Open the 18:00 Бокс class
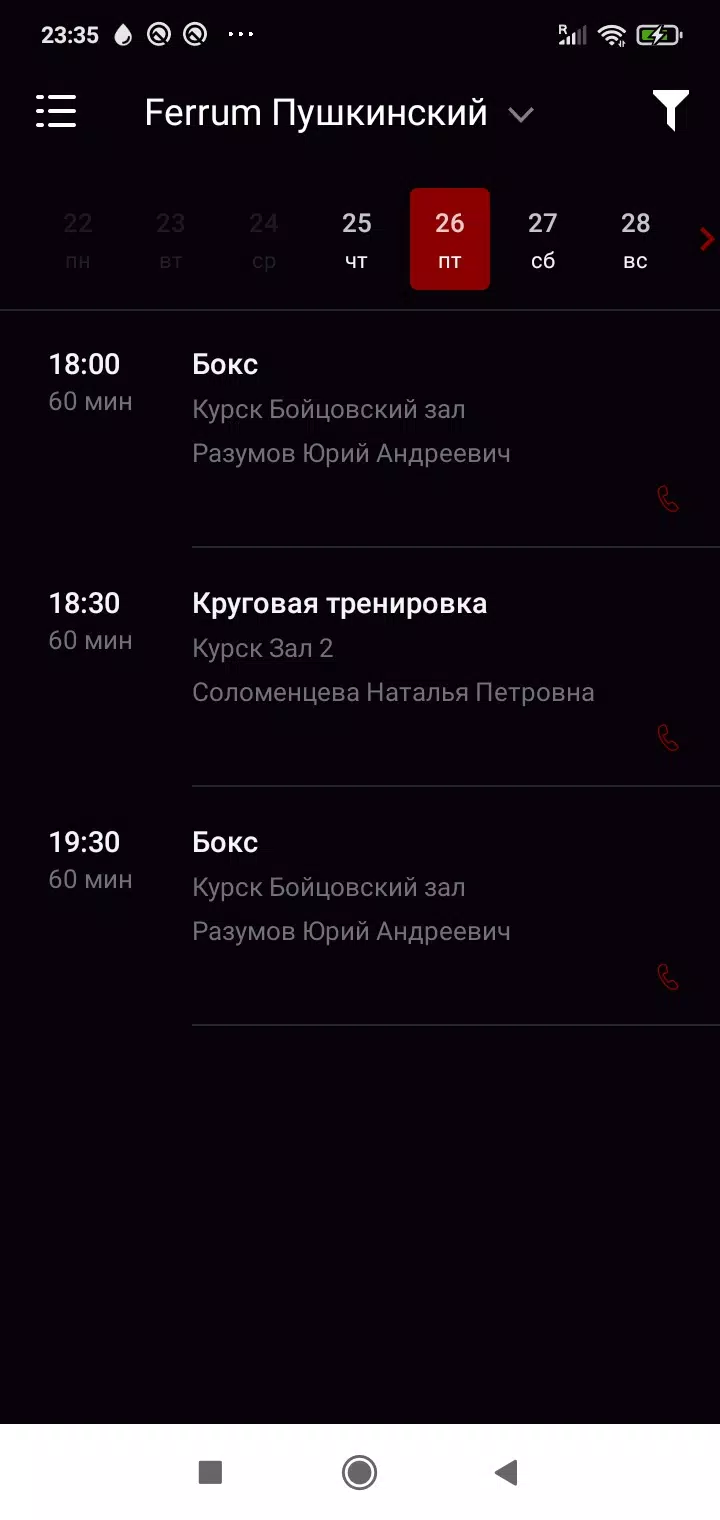 pyautogui.click(x=360, y=429)
